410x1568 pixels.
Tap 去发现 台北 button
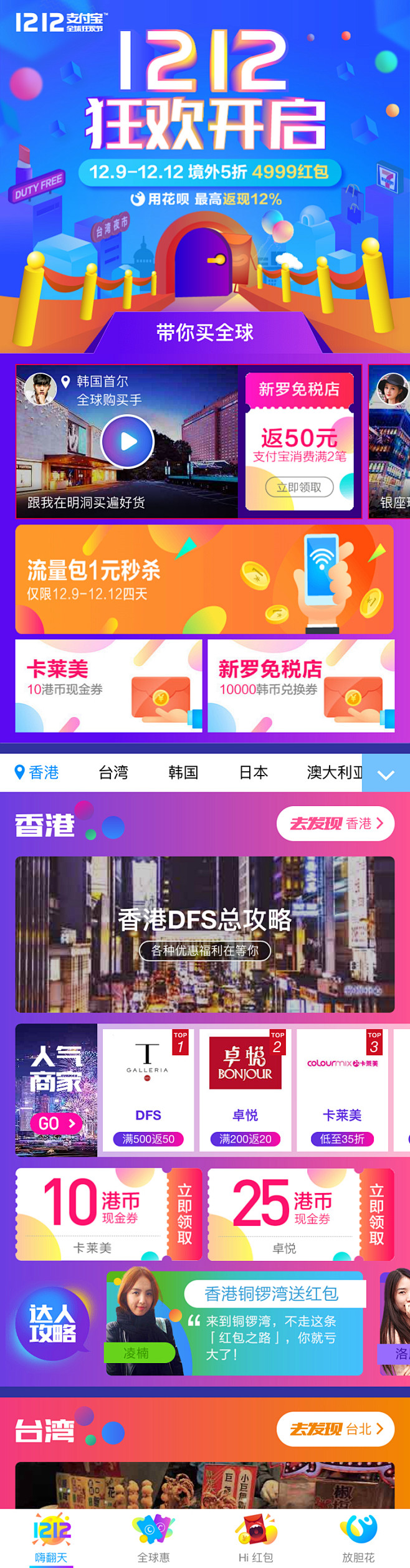click(335, 1428)
